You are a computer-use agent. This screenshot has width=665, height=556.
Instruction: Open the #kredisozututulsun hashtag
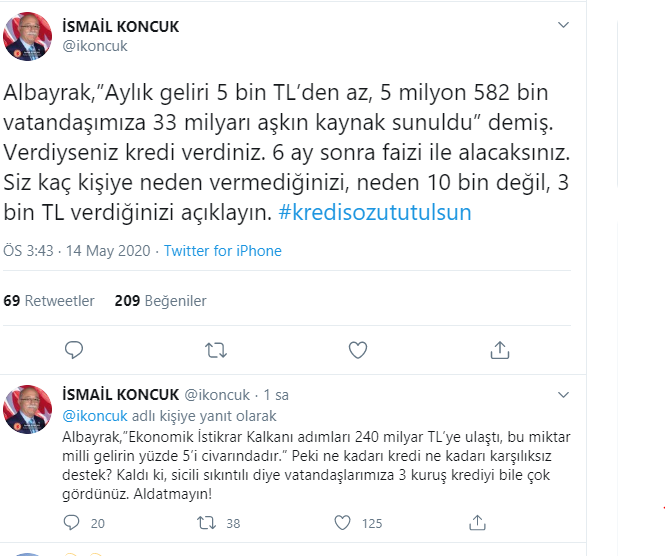375,213
